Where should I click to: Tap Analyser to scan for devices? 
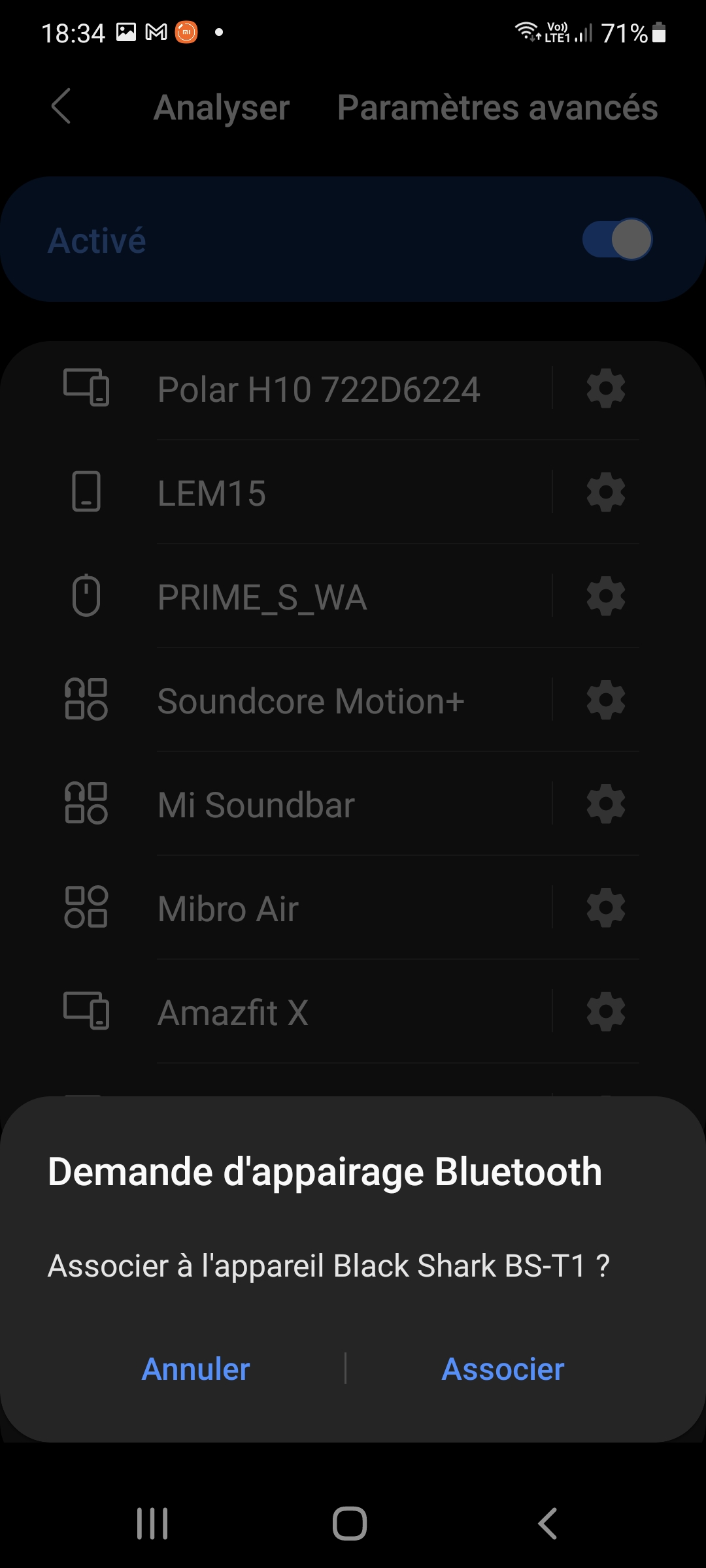(x=222, y=108)
